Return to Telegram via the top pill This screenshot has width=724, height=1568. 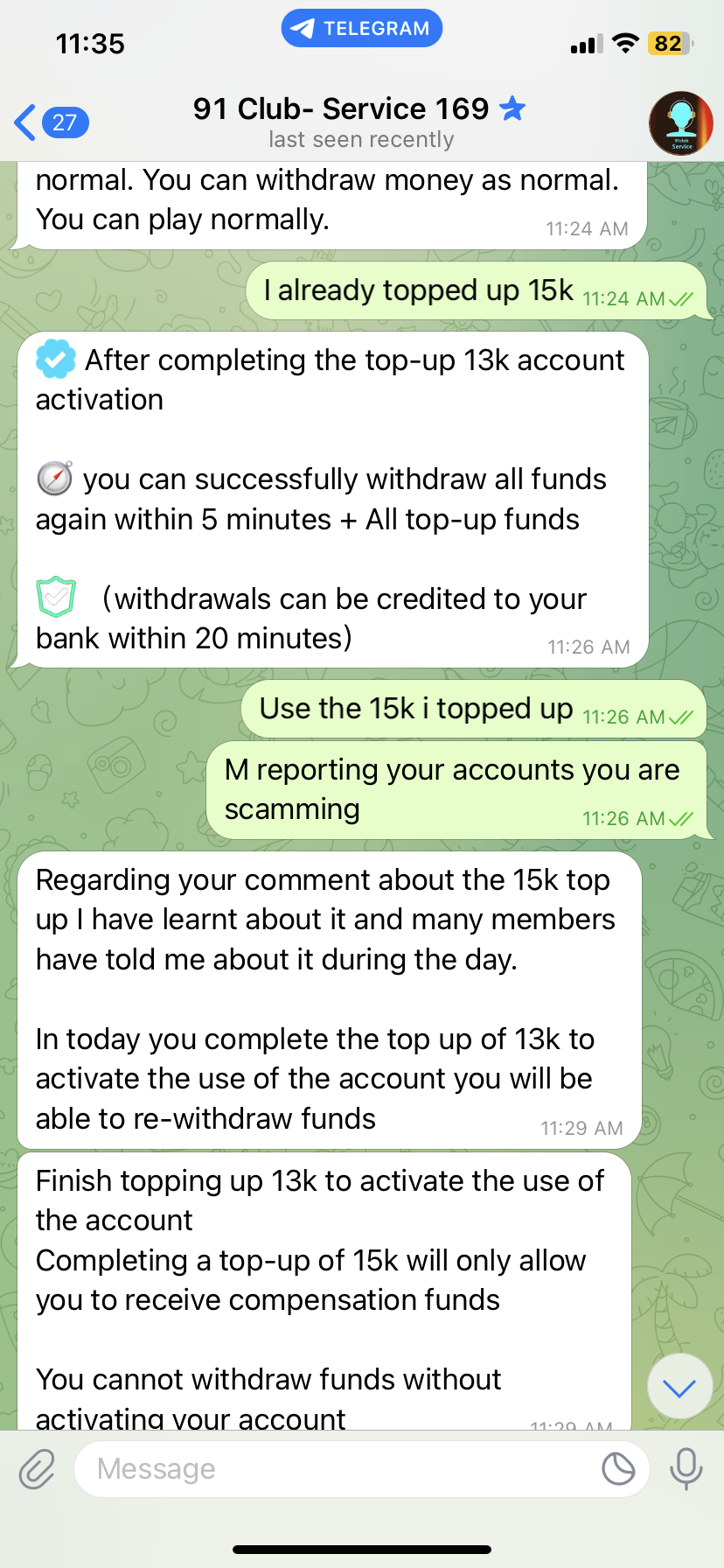[361, 29]
